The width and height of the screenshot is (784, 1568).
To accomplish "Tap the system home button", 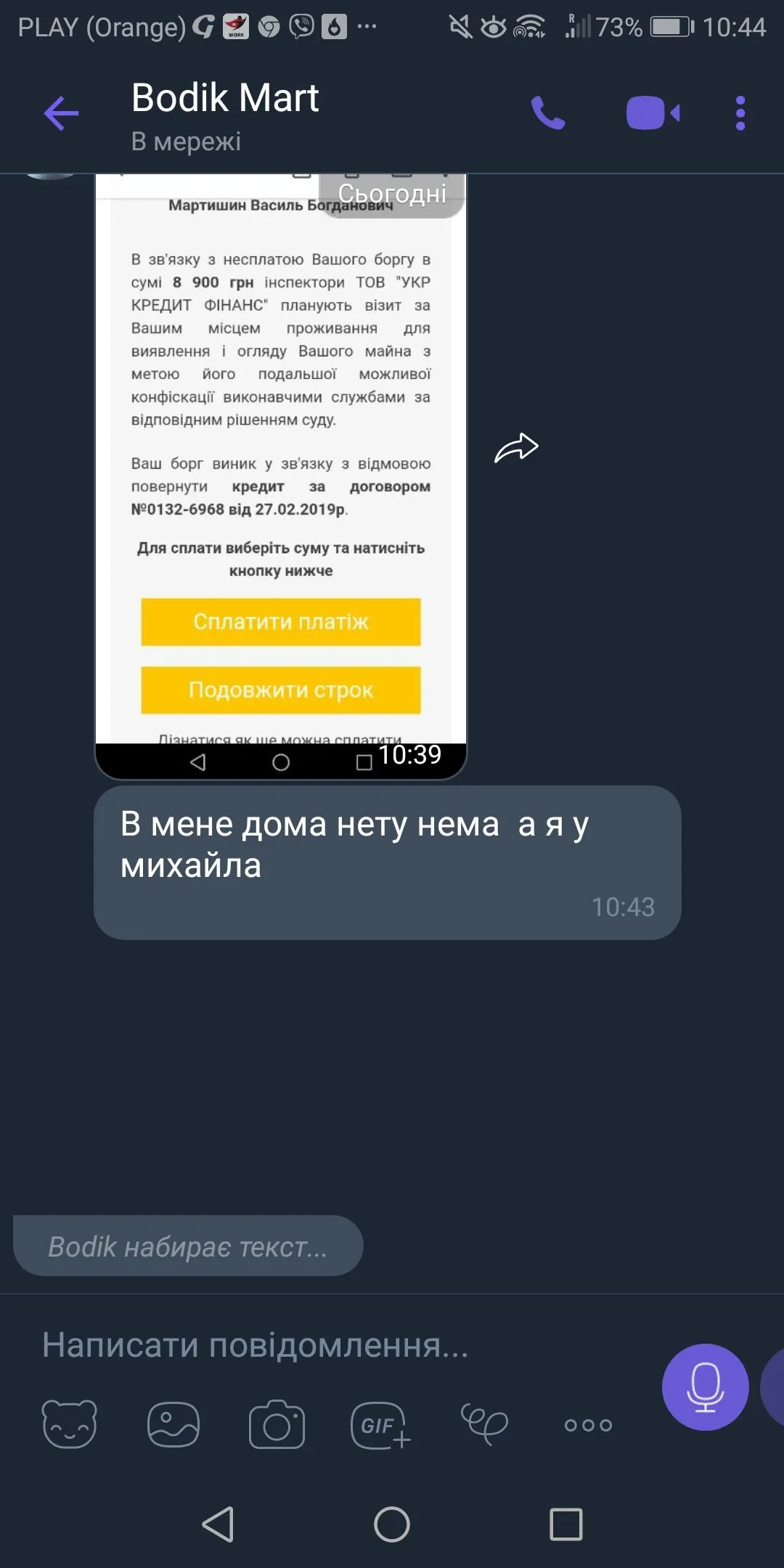I will coord(392,1524).
